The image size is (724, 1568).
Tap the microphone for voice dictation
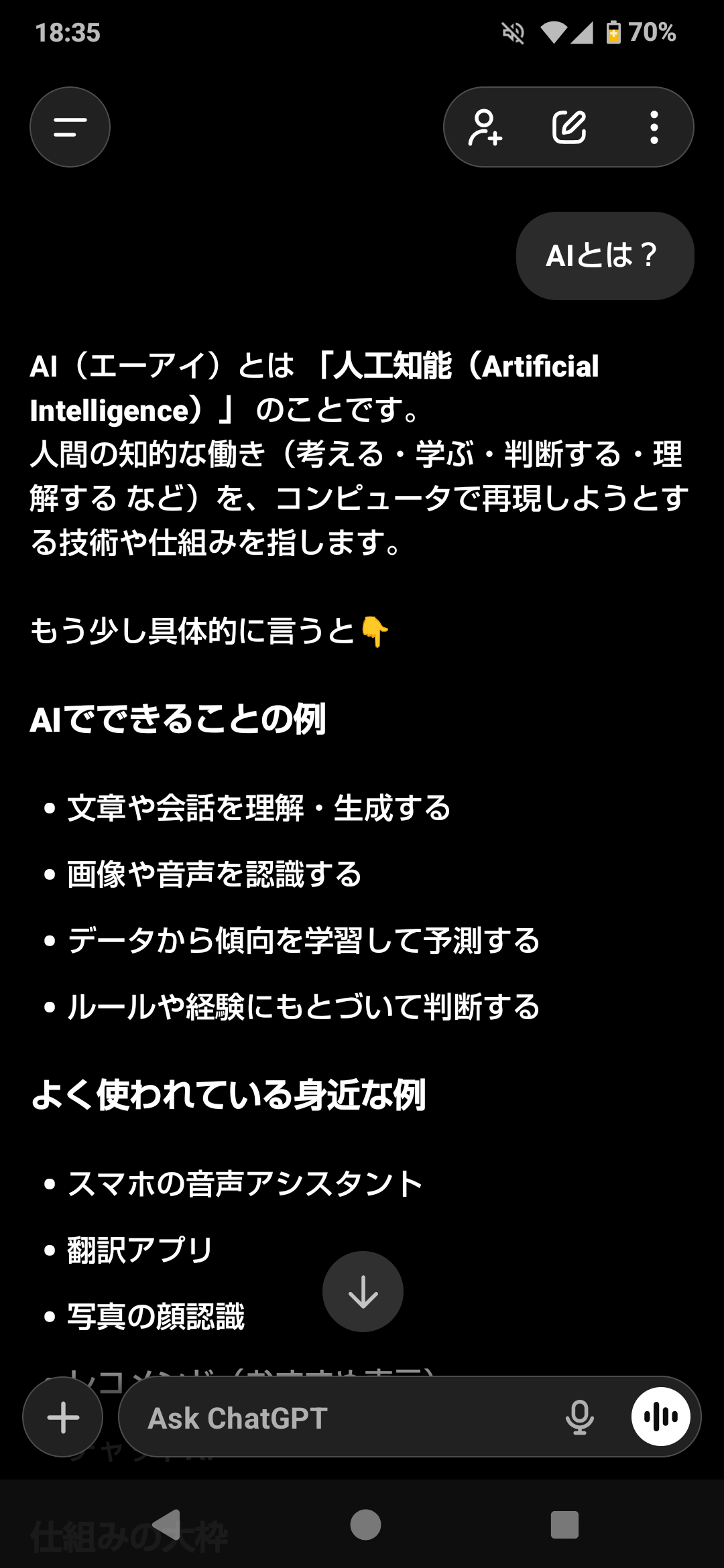pyautogui.click(x=579, y=1417)
